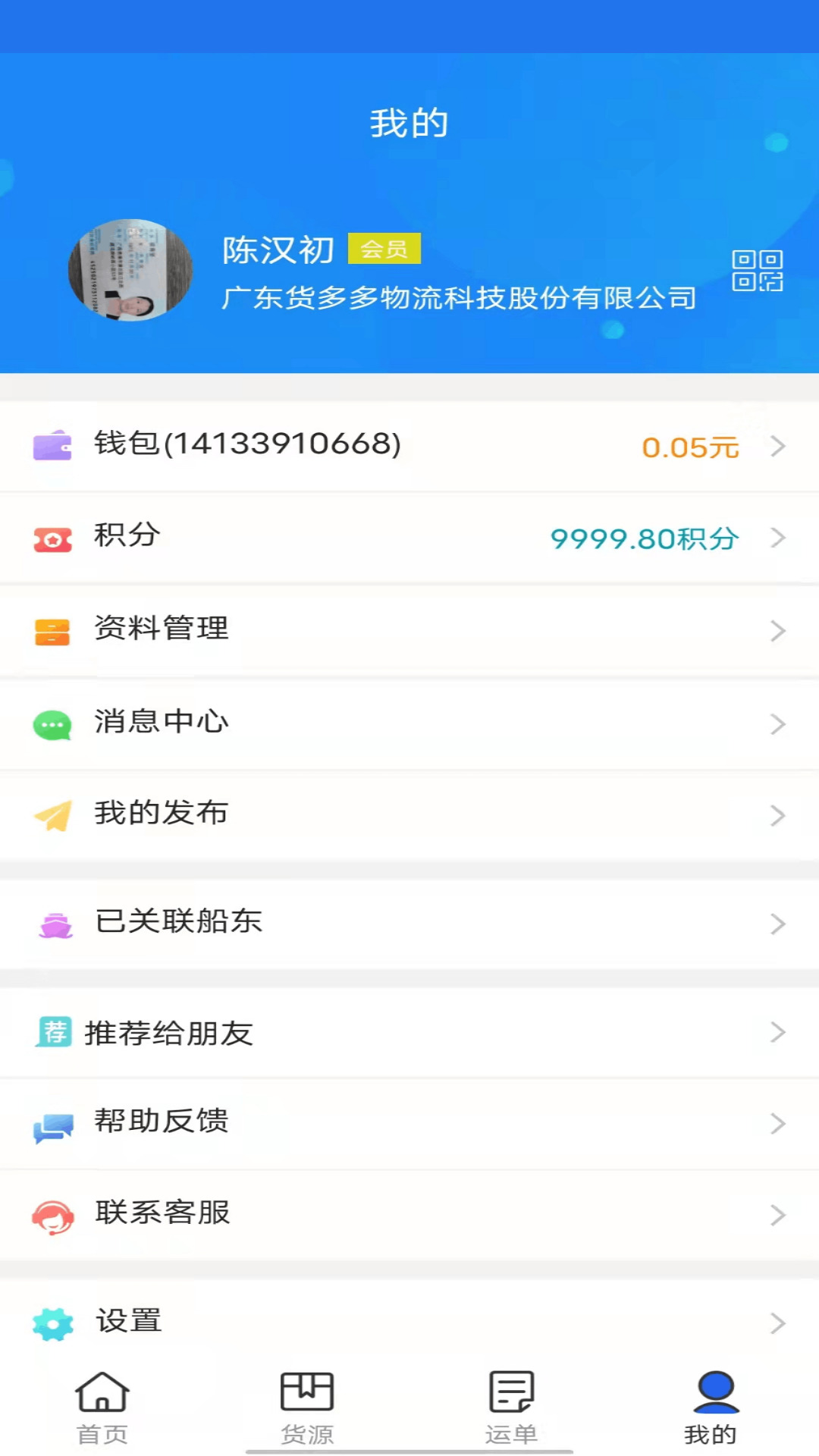Click the 资料管理 folder icon
Viewport: 819px width, 1456px height.
point(52,629)
